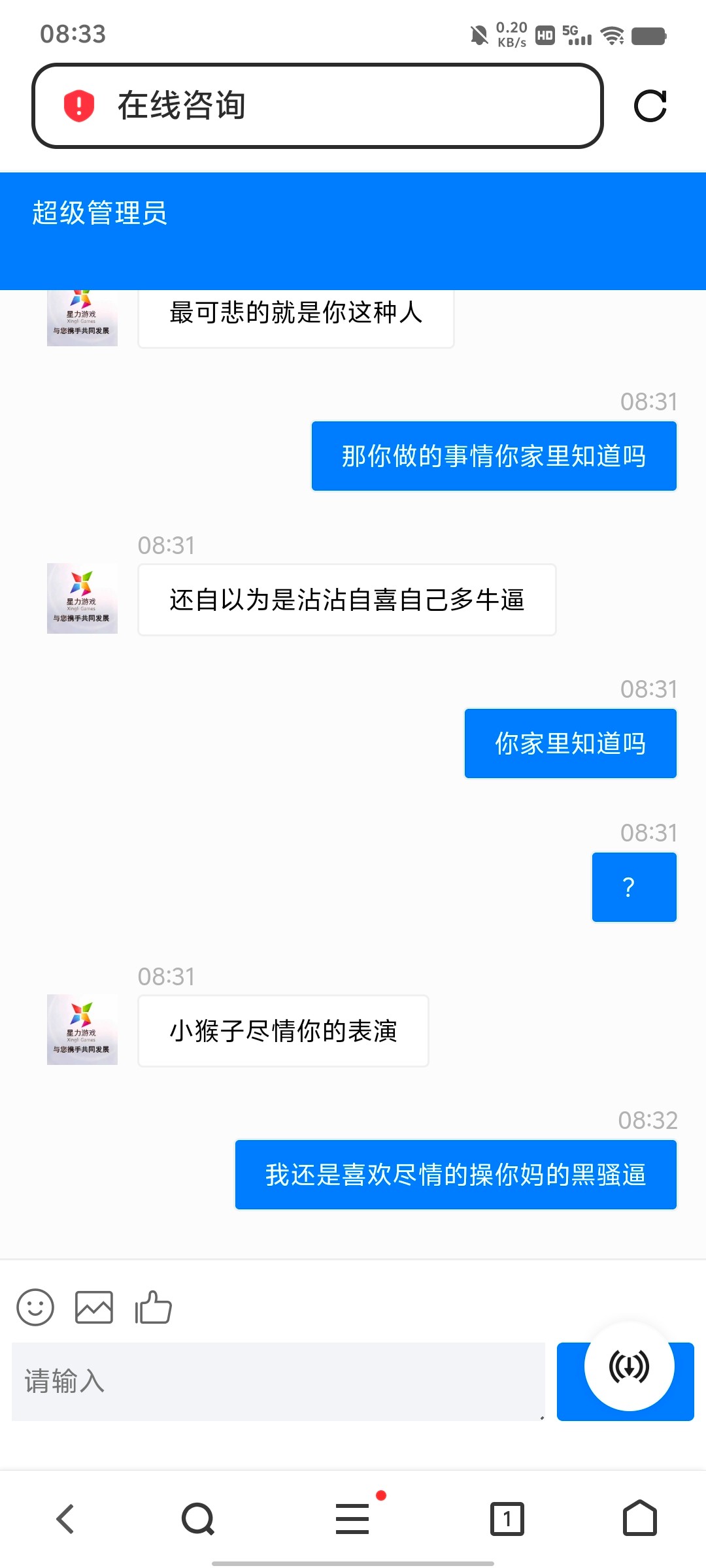
Task: Go home using the bottom navigation icon
Action: point(639,1518)
